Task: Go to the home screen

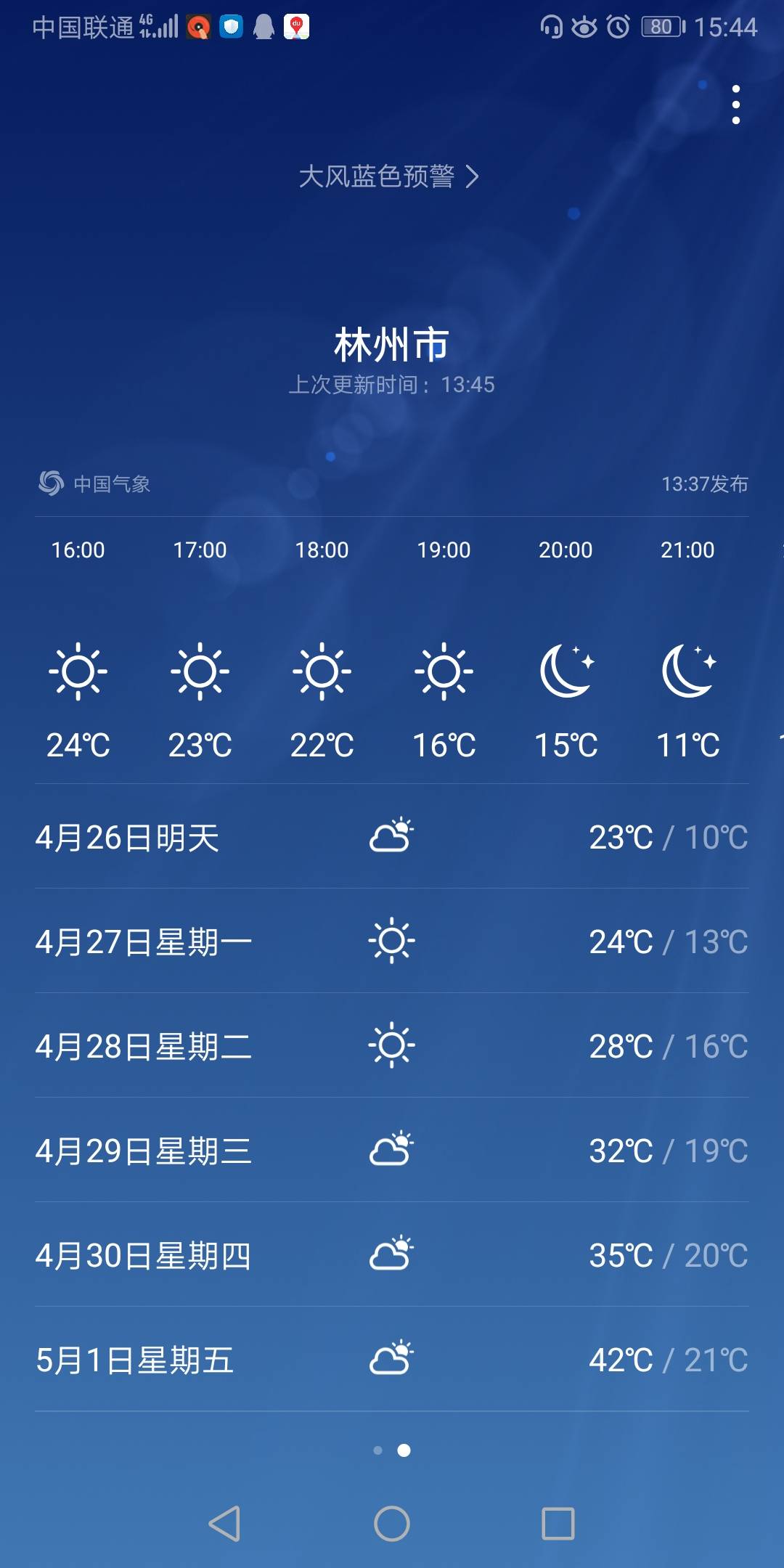Action: 392,1523
